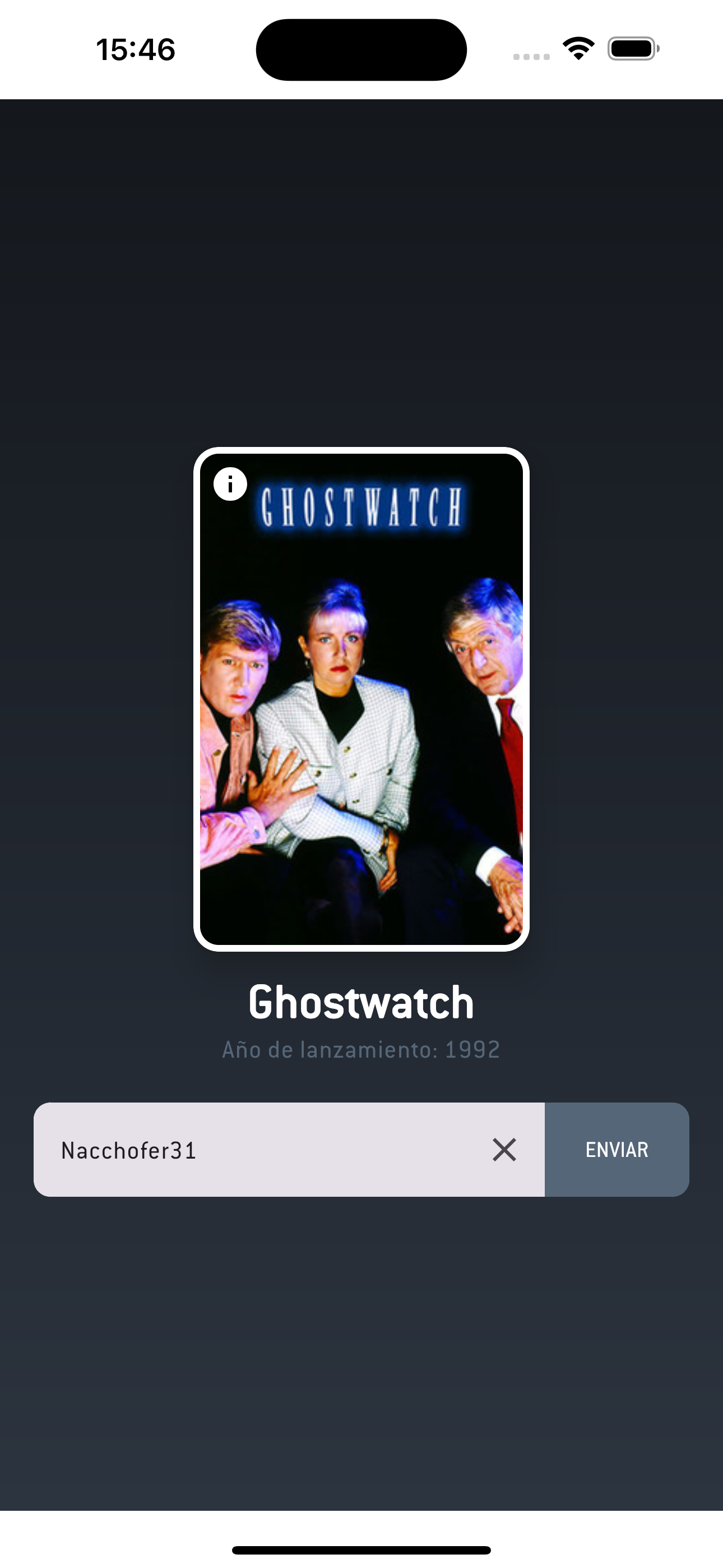Image resolution: width=723 pixels, height=1568 pixels.
Task: Clear the Nacchofer31 text field
Action: tap(504, 1149)
